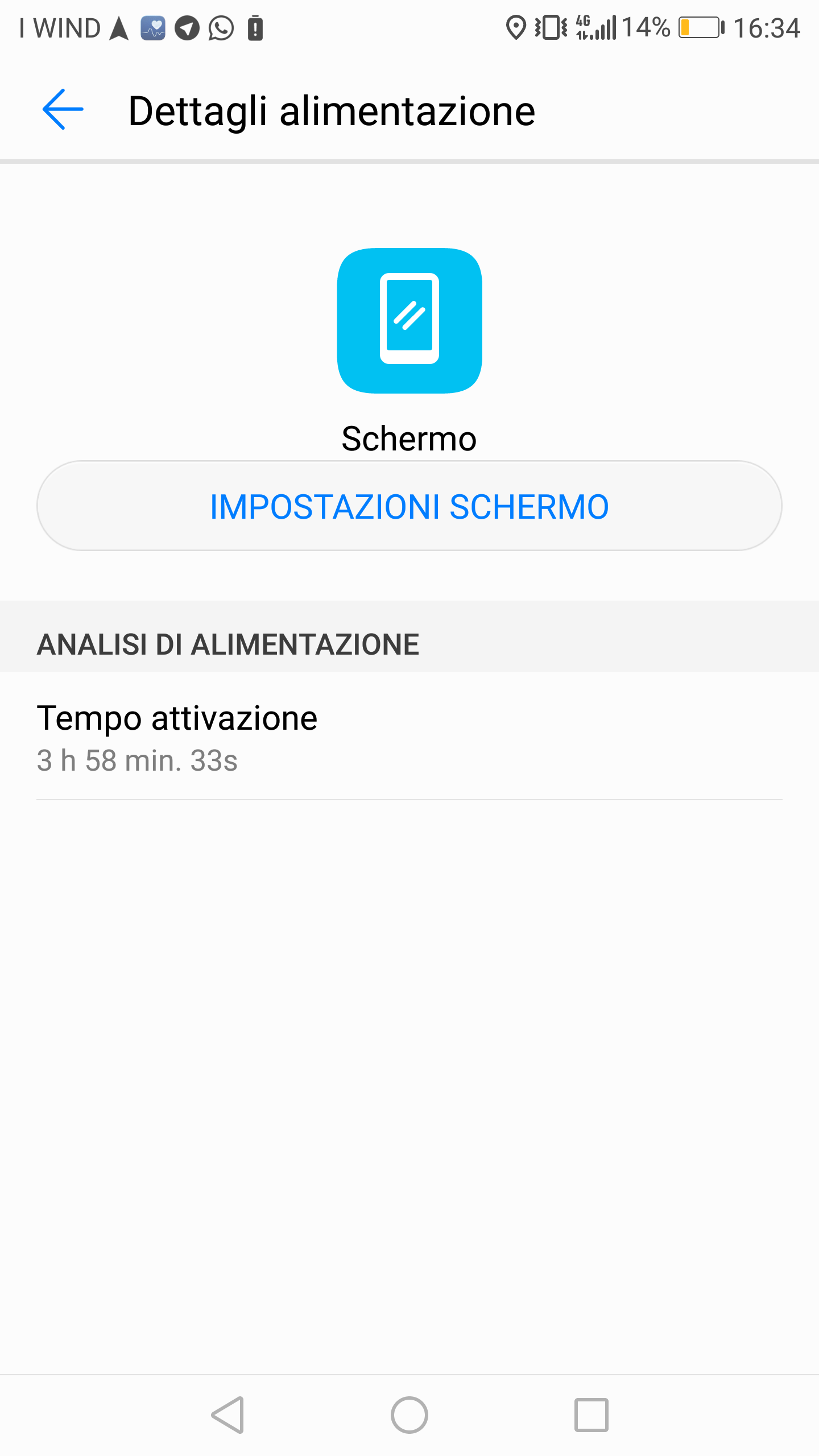The image size is (819, 1456).
Task: Tap the system back navigation button
Action: point(227,1414)
